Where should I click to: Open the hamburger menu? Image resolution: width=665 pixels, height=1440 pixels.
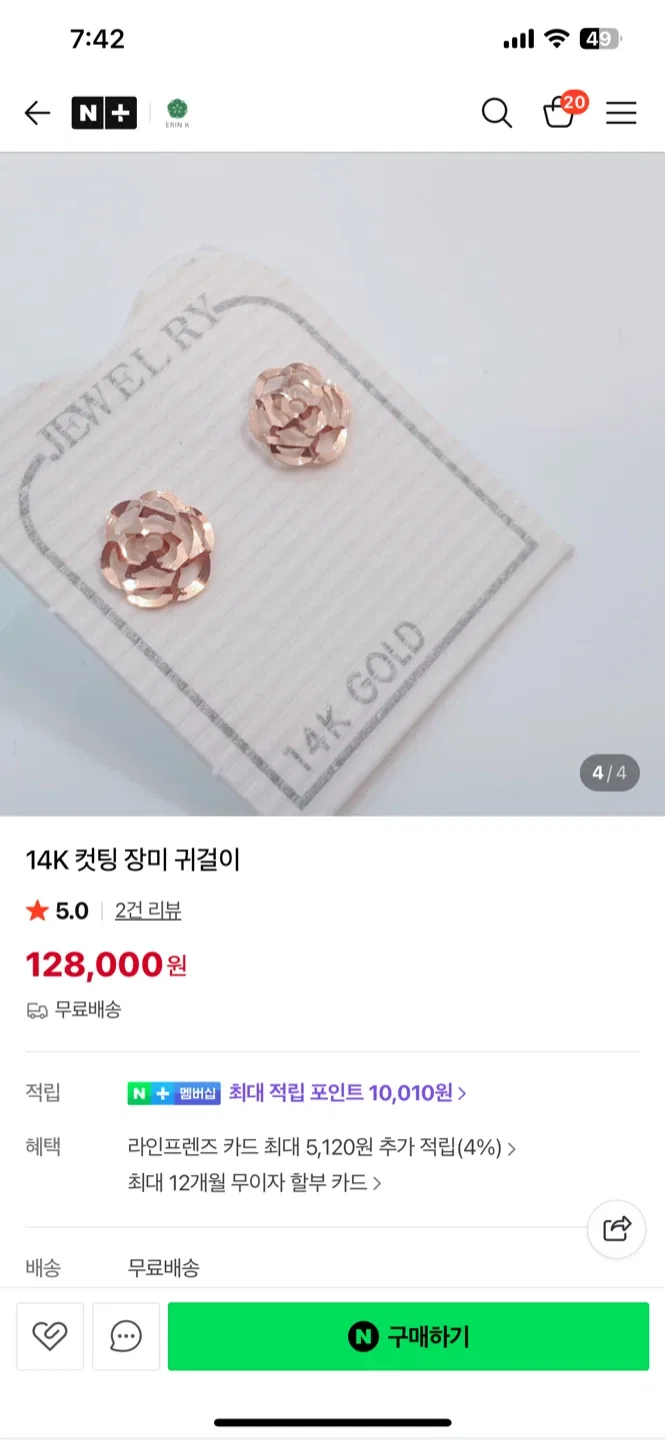(621, 113)
